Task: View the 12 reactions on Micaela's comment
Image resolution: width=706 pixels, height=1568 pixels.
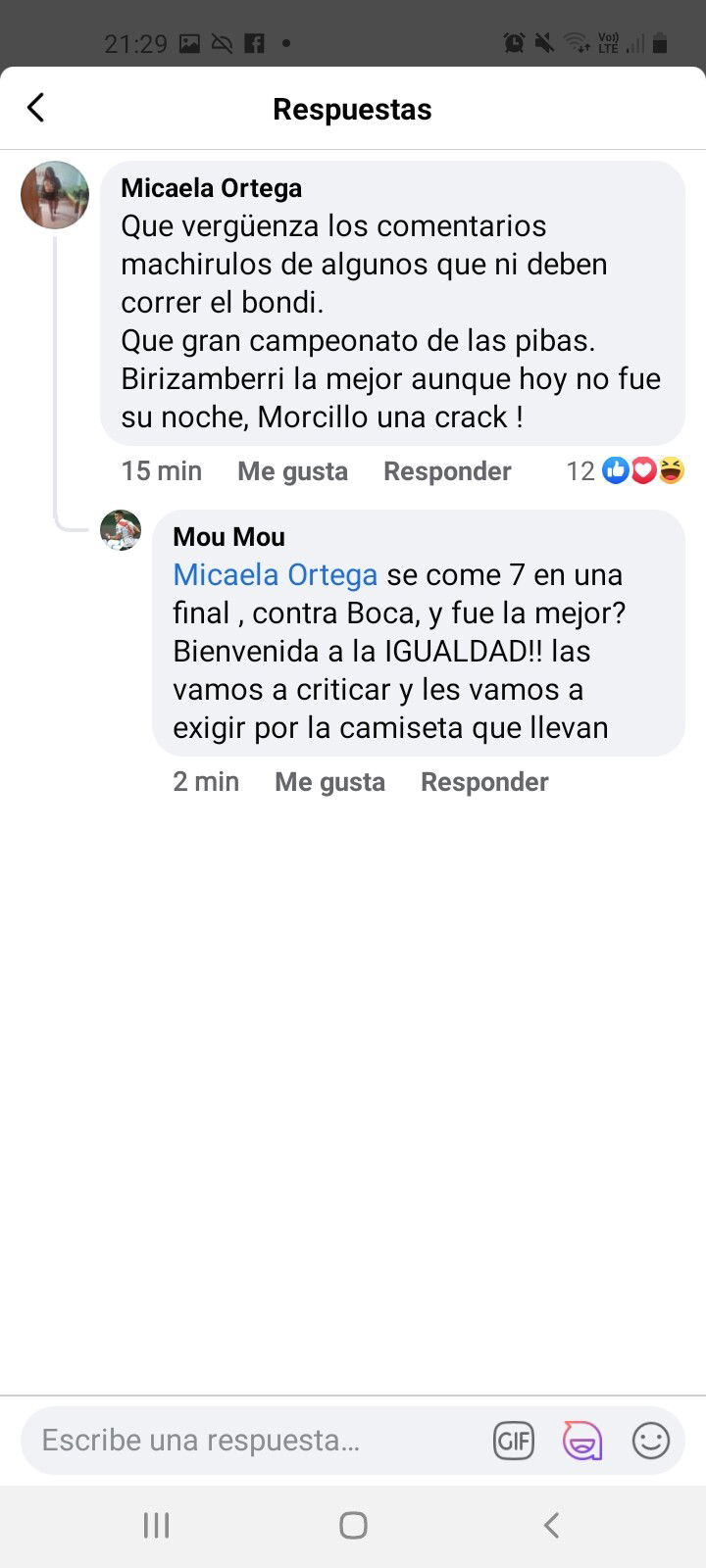Action: (625, 471)
